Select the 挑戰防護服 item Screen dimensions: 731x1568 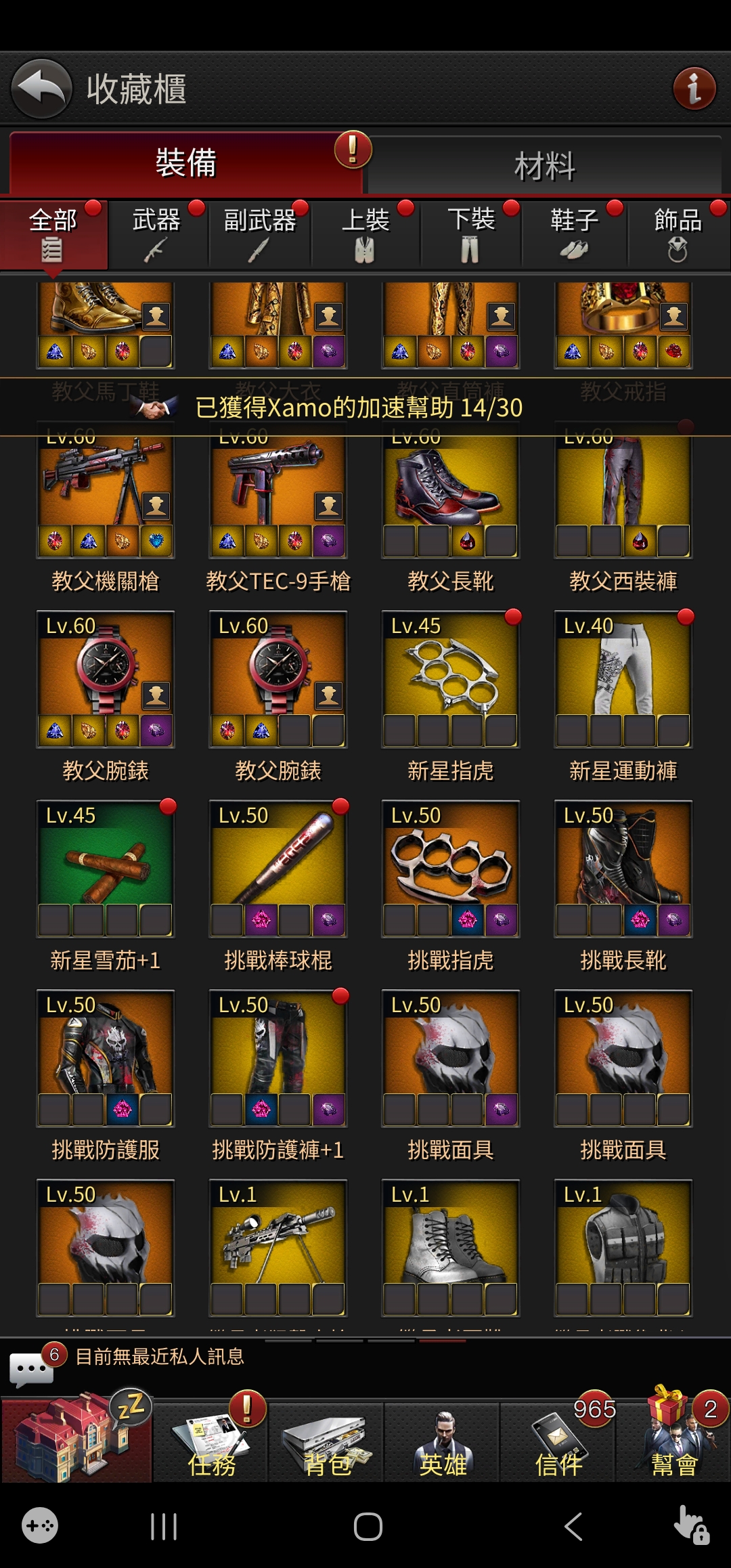coord(106,1059)
